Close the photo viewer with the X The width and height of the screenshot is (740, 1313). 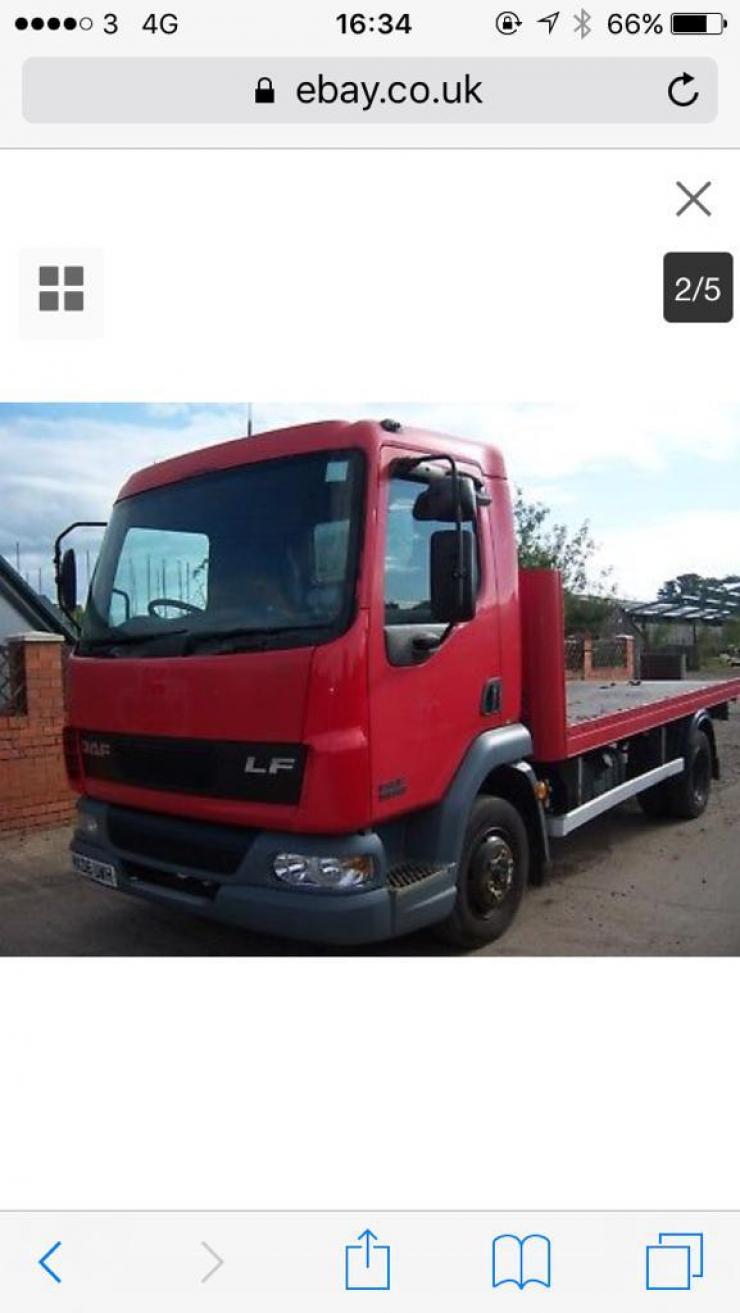693,199
